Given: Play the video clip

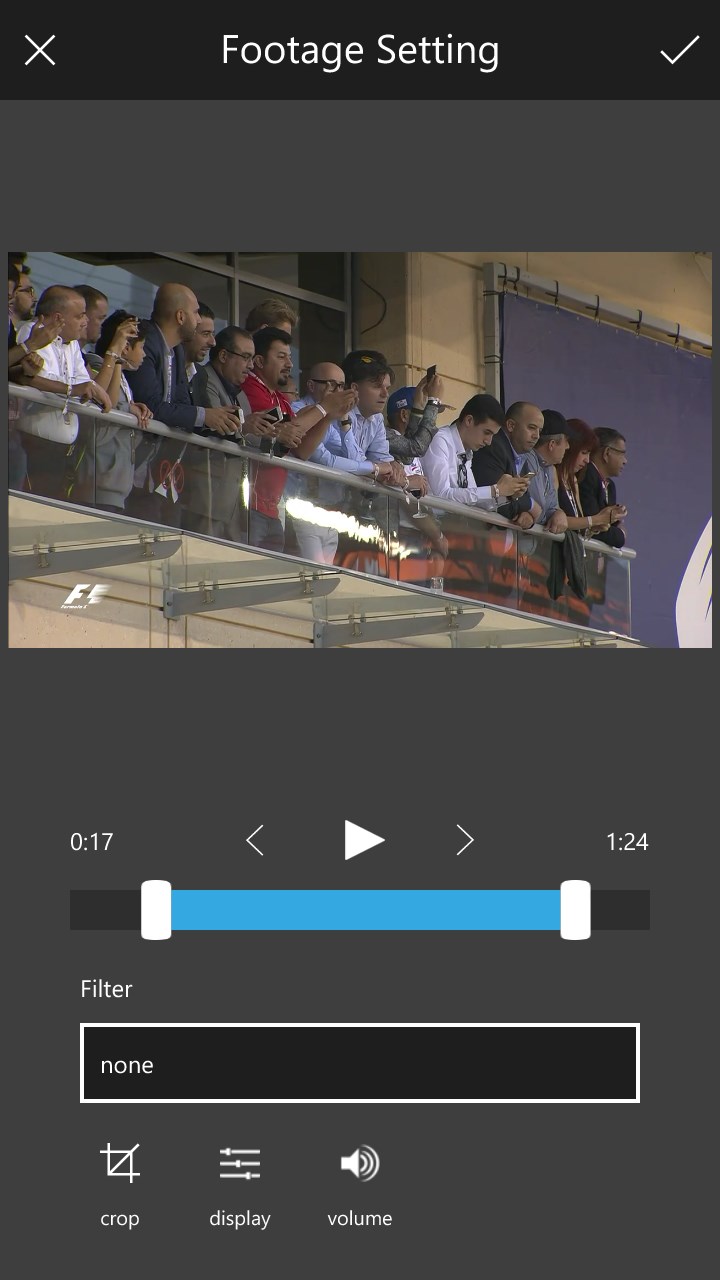Looking at the screenshot, I should (x=363, y=840).
